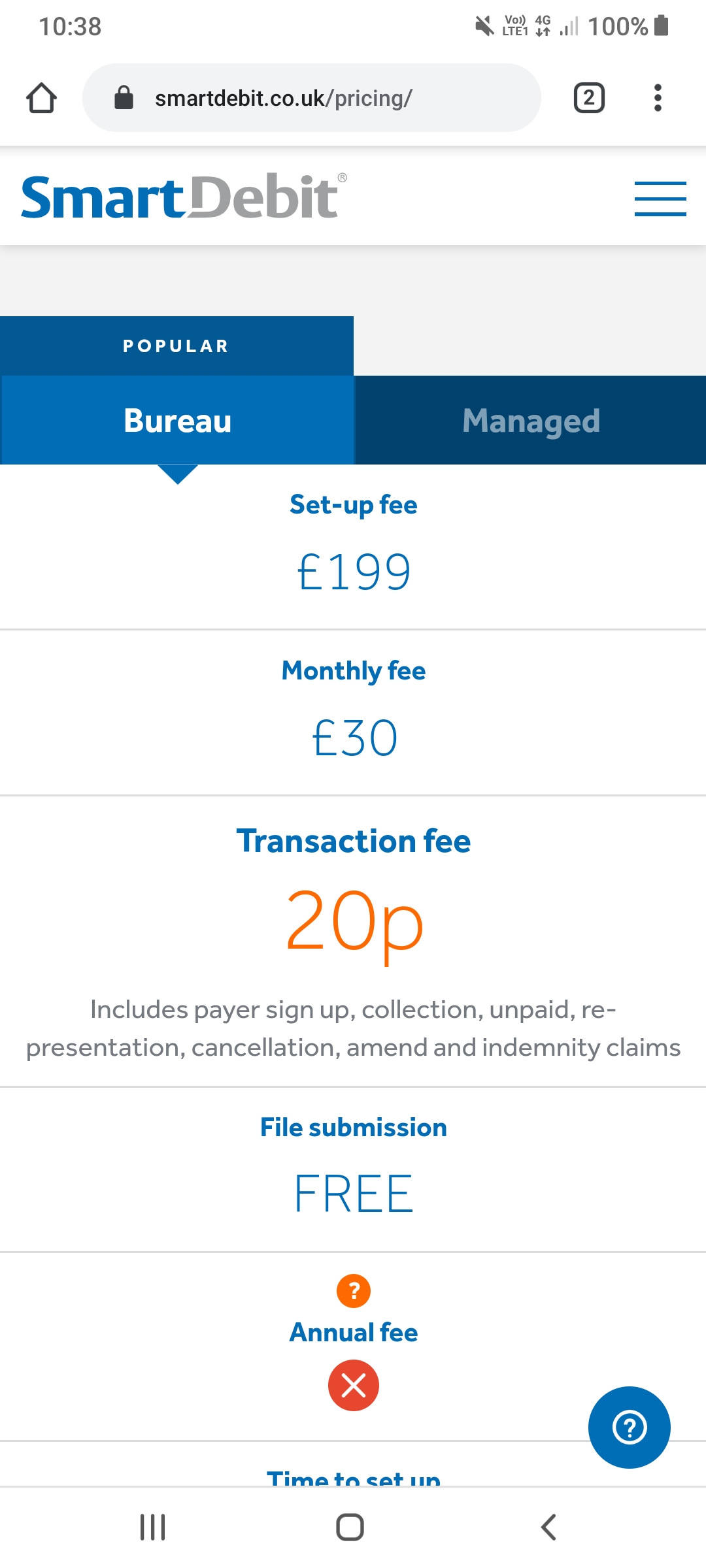Open recent apps from the navigation bar
Image resolution: width=706 pixels, height=1568 pixels.
(x=153, y=1527)
